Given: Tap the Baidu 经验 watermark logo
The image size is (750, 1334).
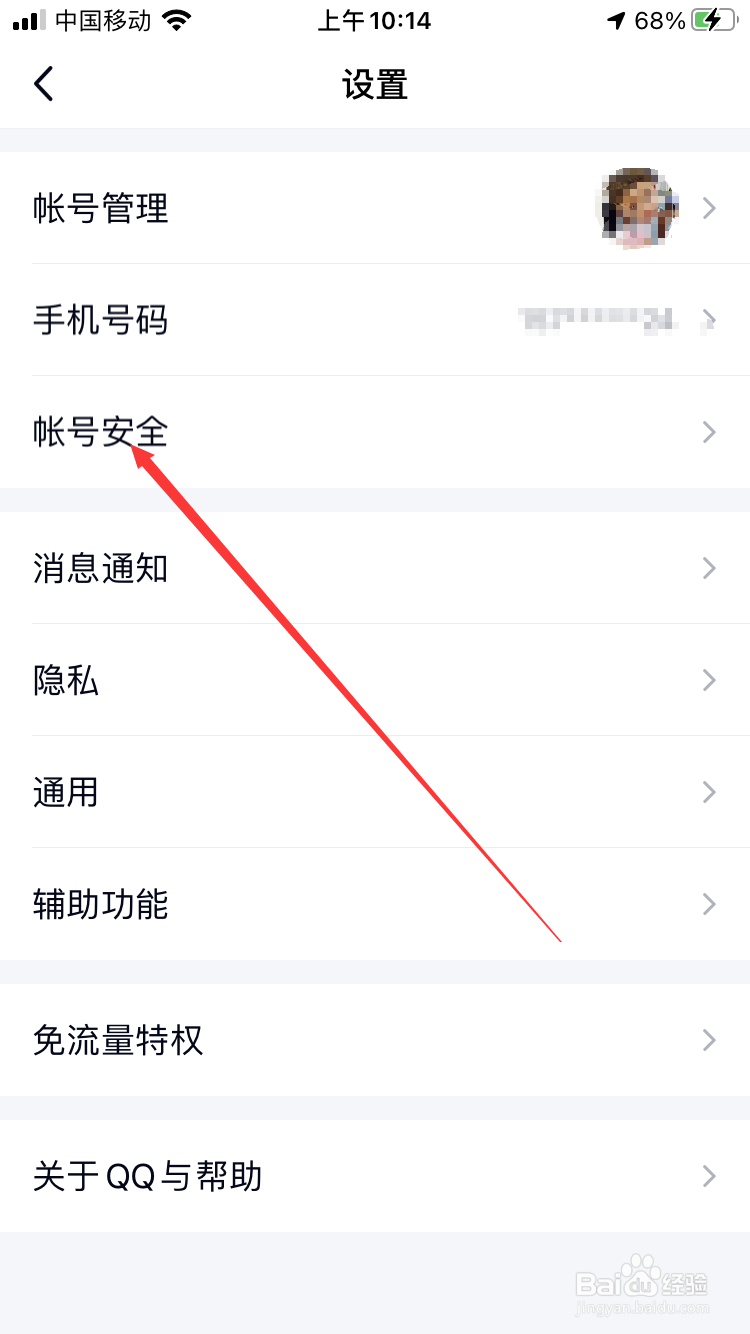Looking at the screenshot, I should (640, 1281).
